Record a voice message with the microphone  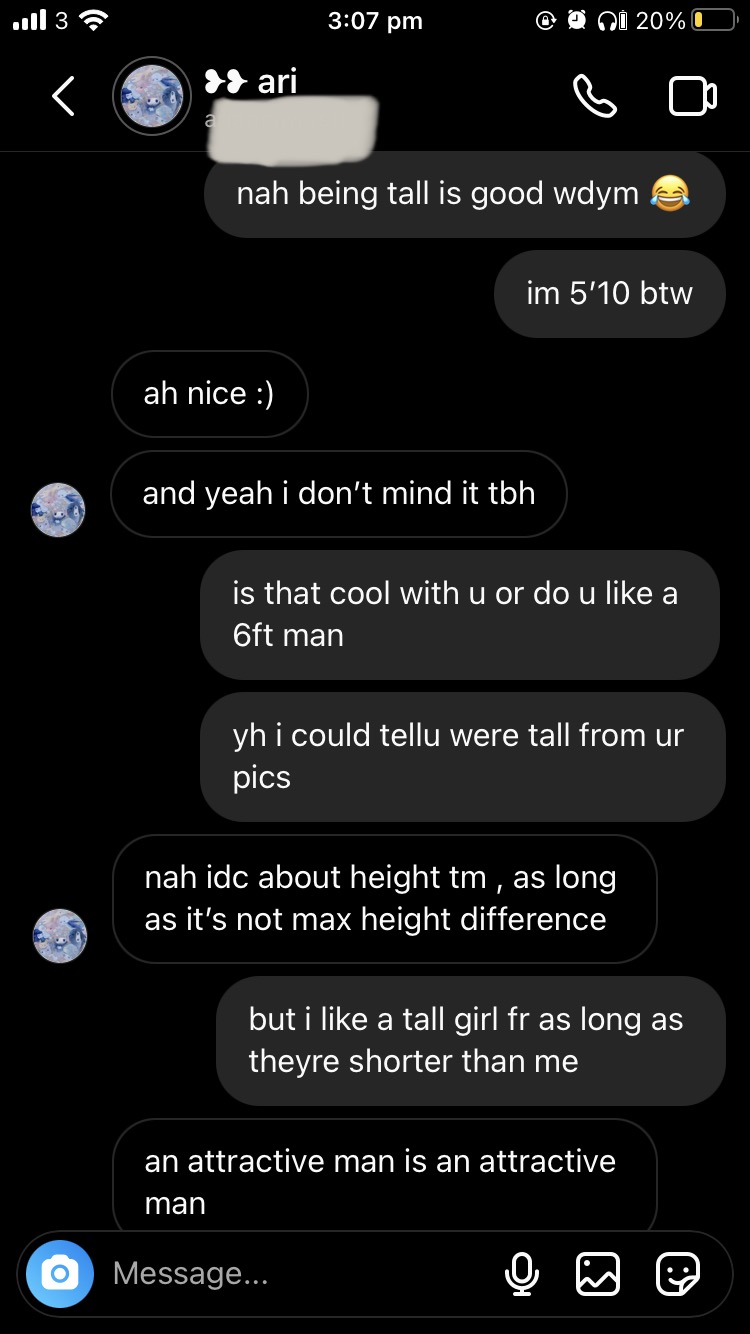(x=521, y=1273)
